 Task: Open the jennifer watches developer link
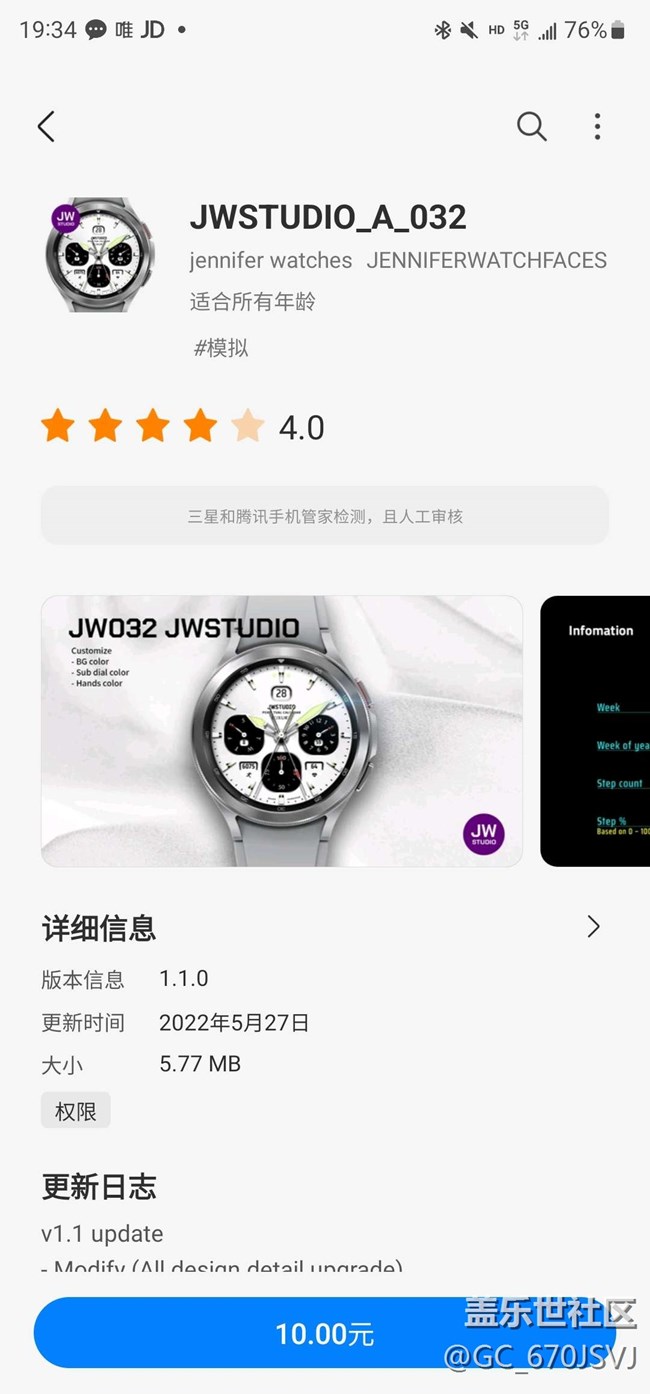coord(271,261)
